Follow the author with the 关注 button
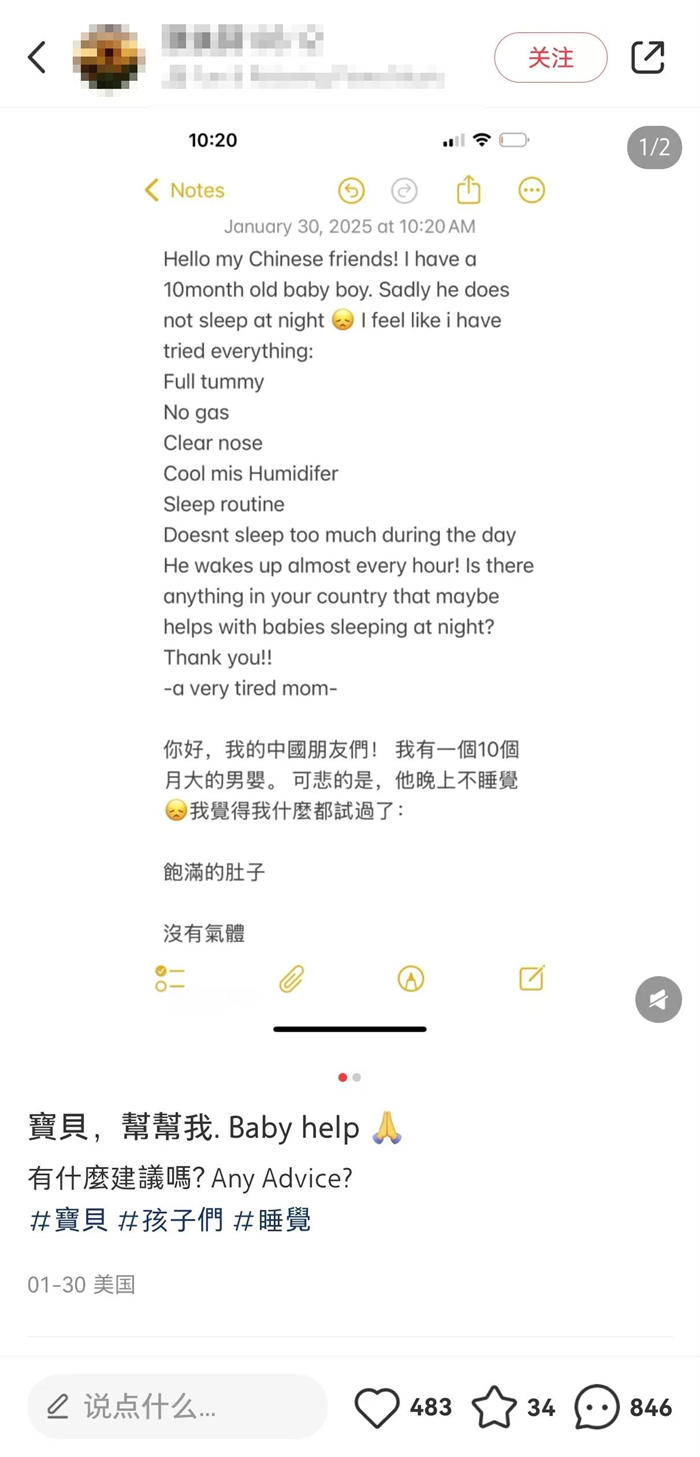The image size is (700, 1457). tap(550, 58)
